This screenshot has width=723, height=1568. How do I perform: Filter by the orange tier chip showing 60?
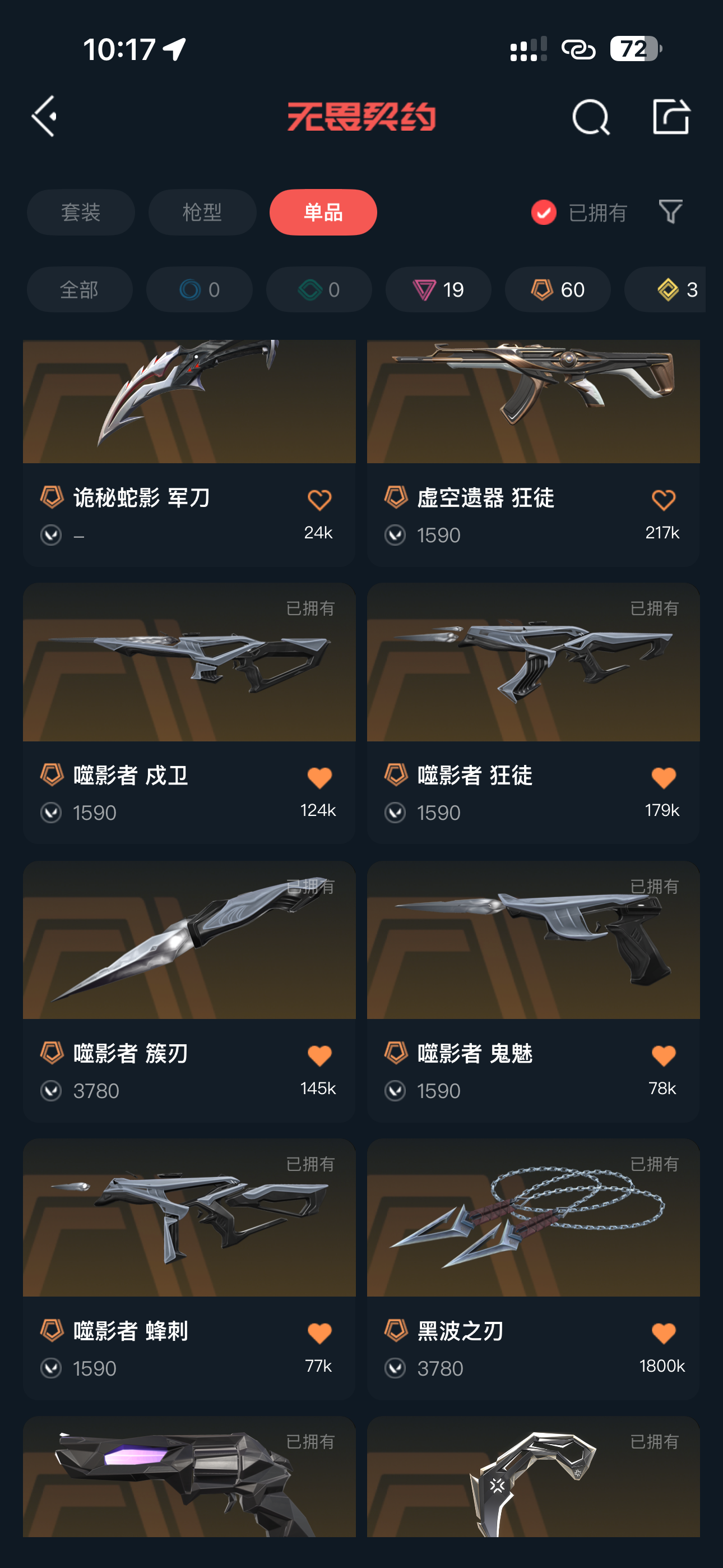[558, 290]
